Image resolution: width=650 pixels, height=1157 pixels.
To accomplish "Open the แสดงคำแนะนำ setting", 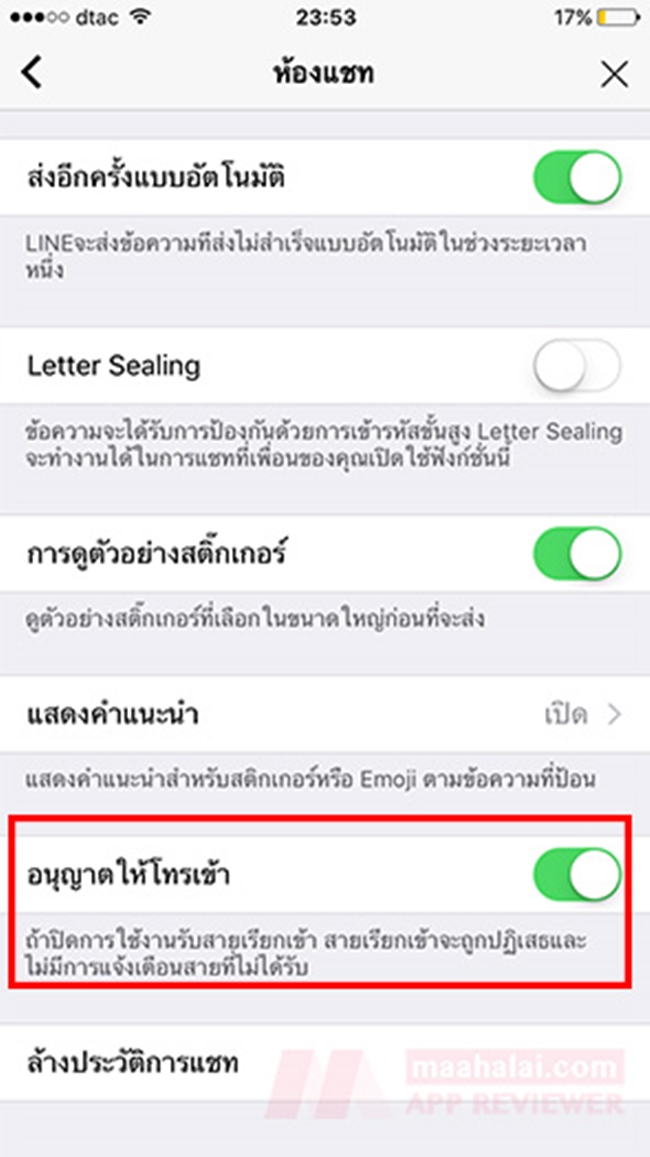I will pos(325,714).
